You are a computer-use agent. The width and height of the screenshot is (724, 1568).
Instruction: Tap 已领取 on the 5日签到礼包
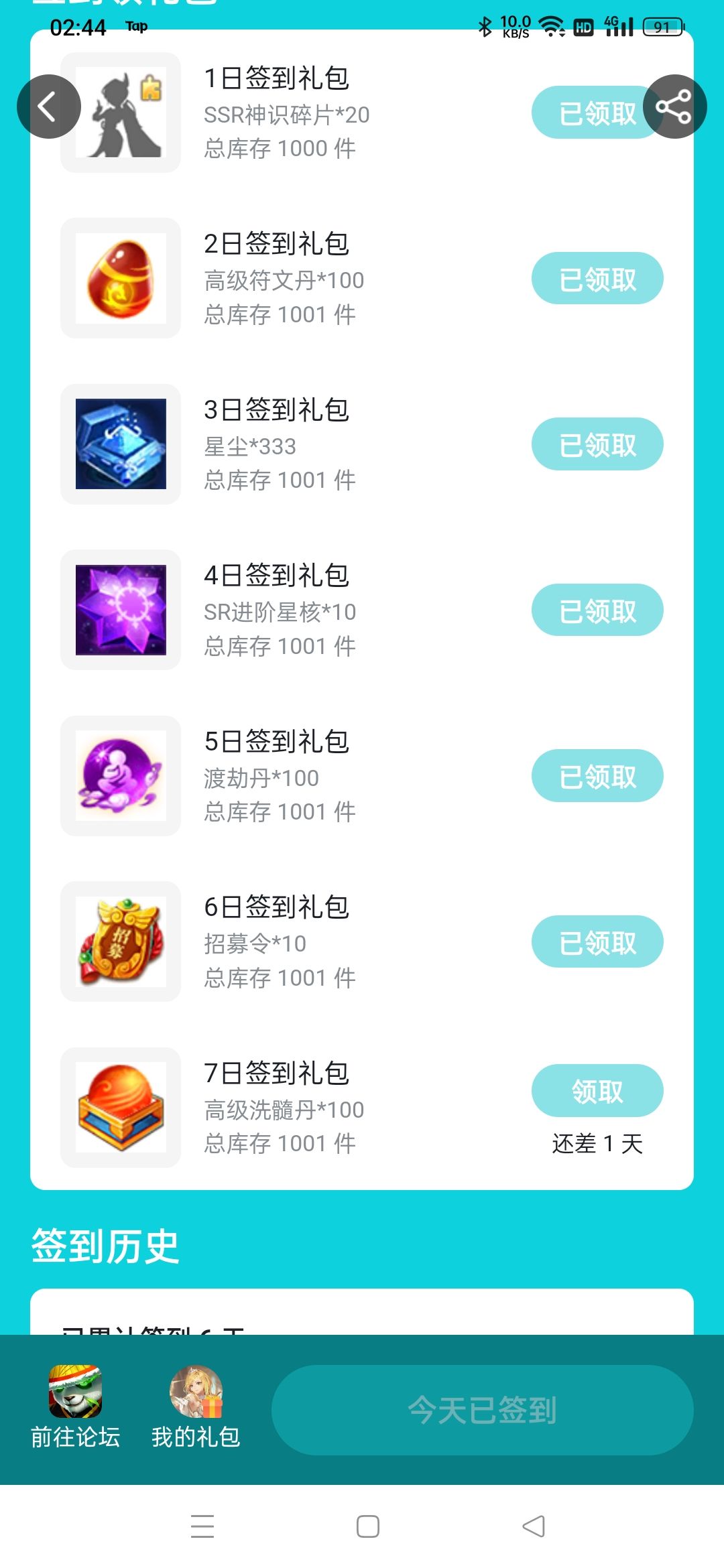597,776
